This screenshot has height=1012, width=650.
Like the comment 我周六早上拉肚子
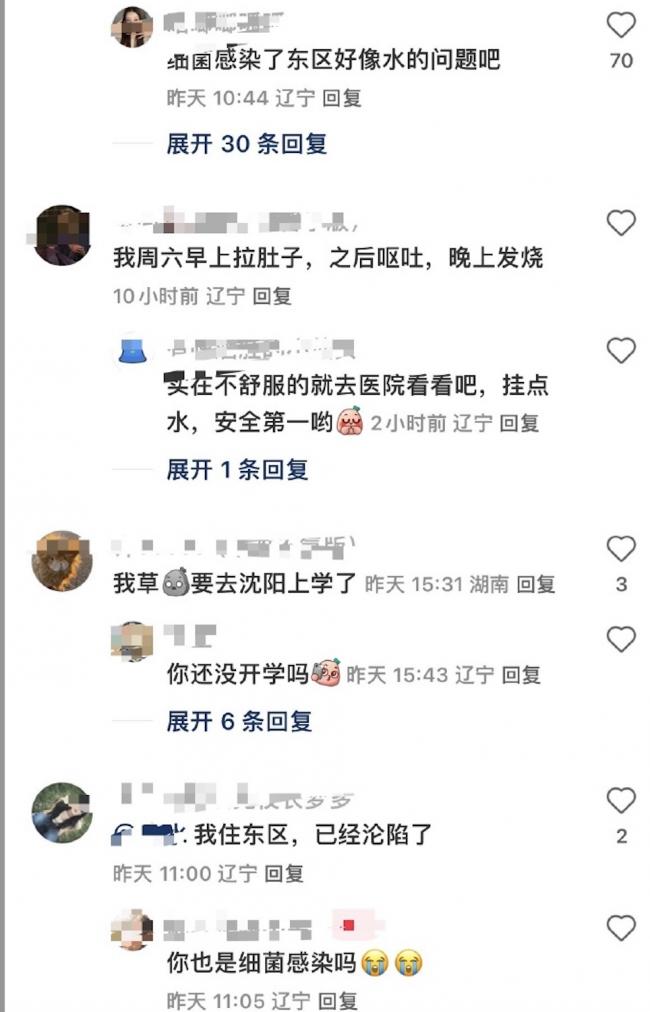coord(621,223)
